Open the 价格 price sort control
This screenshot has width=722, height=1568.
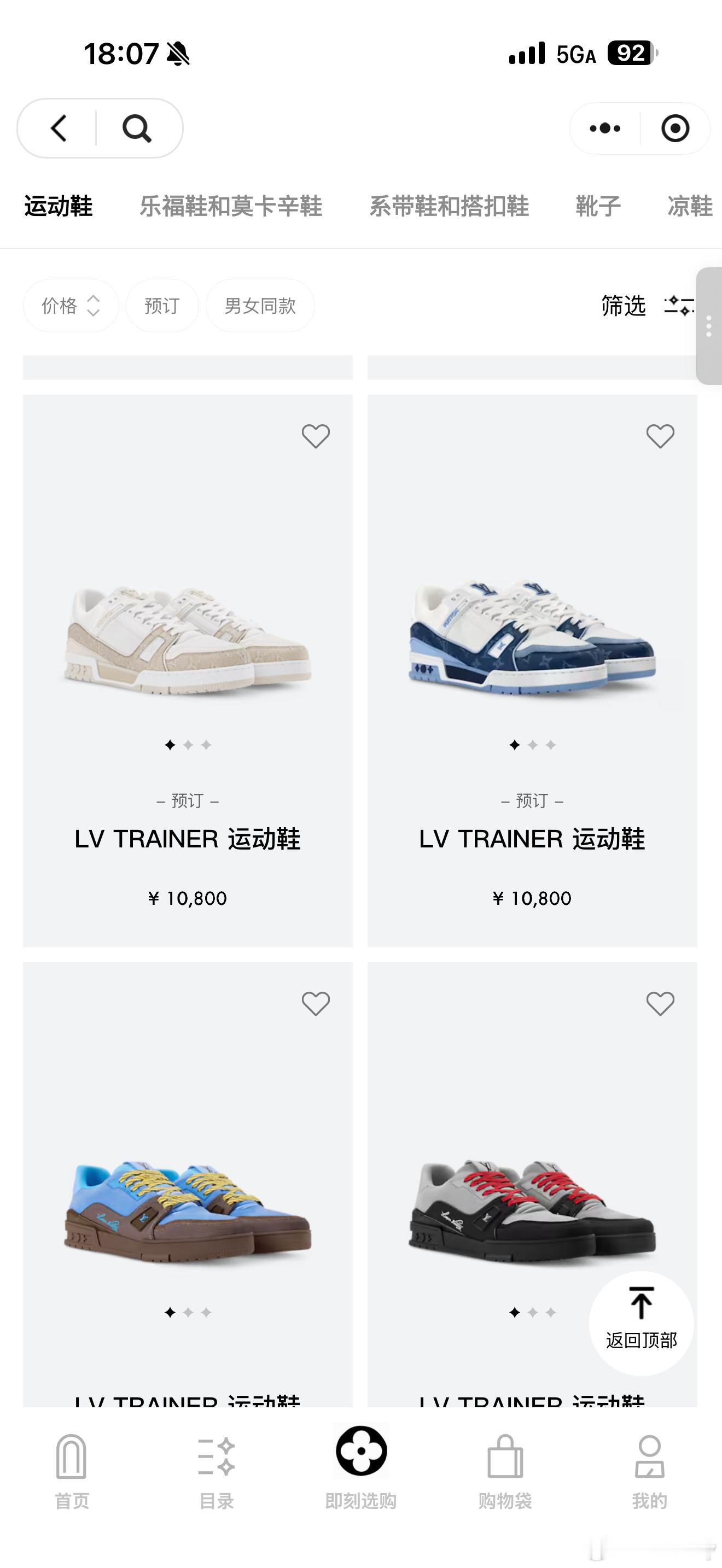coord(70,306)
